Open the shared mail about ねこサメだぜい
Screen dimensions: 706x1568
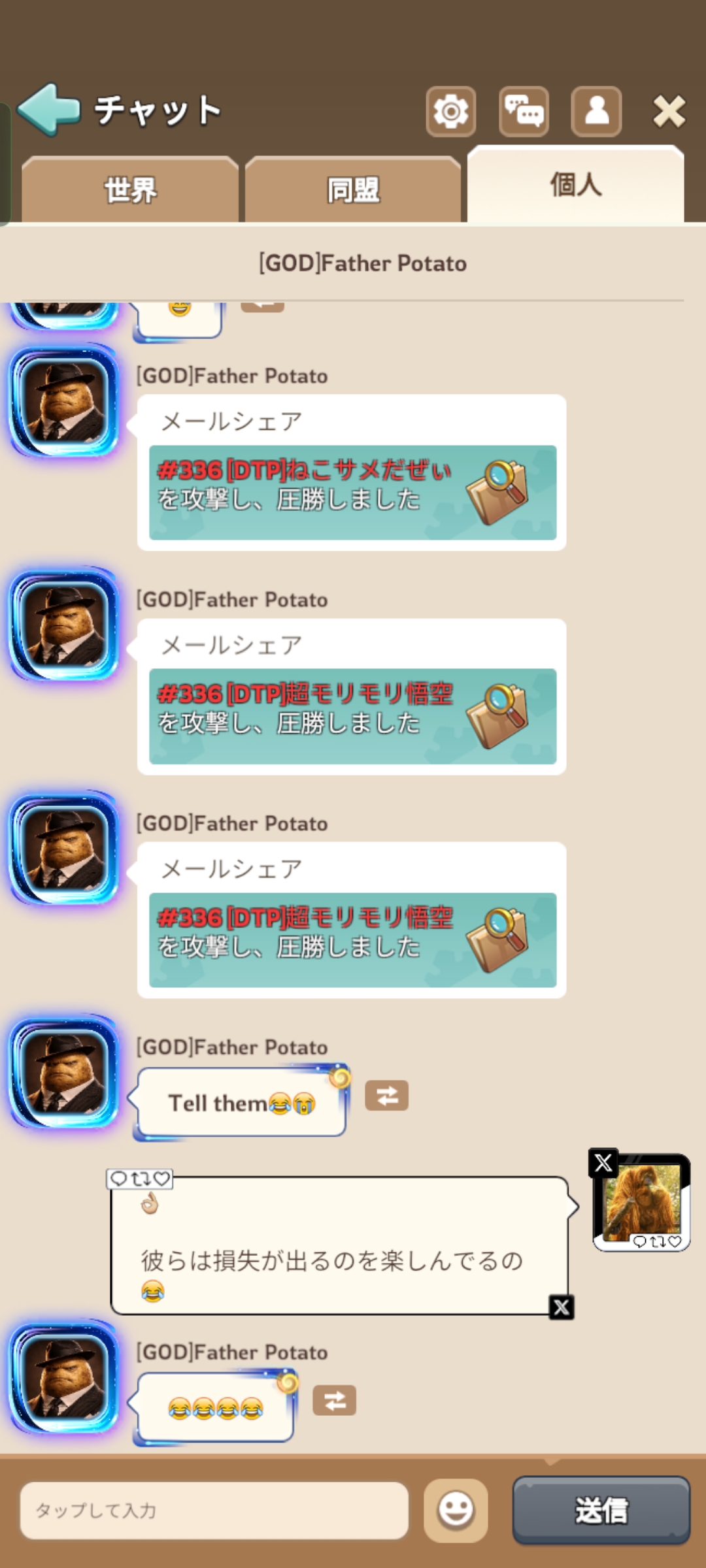click(x=352, y=493)
